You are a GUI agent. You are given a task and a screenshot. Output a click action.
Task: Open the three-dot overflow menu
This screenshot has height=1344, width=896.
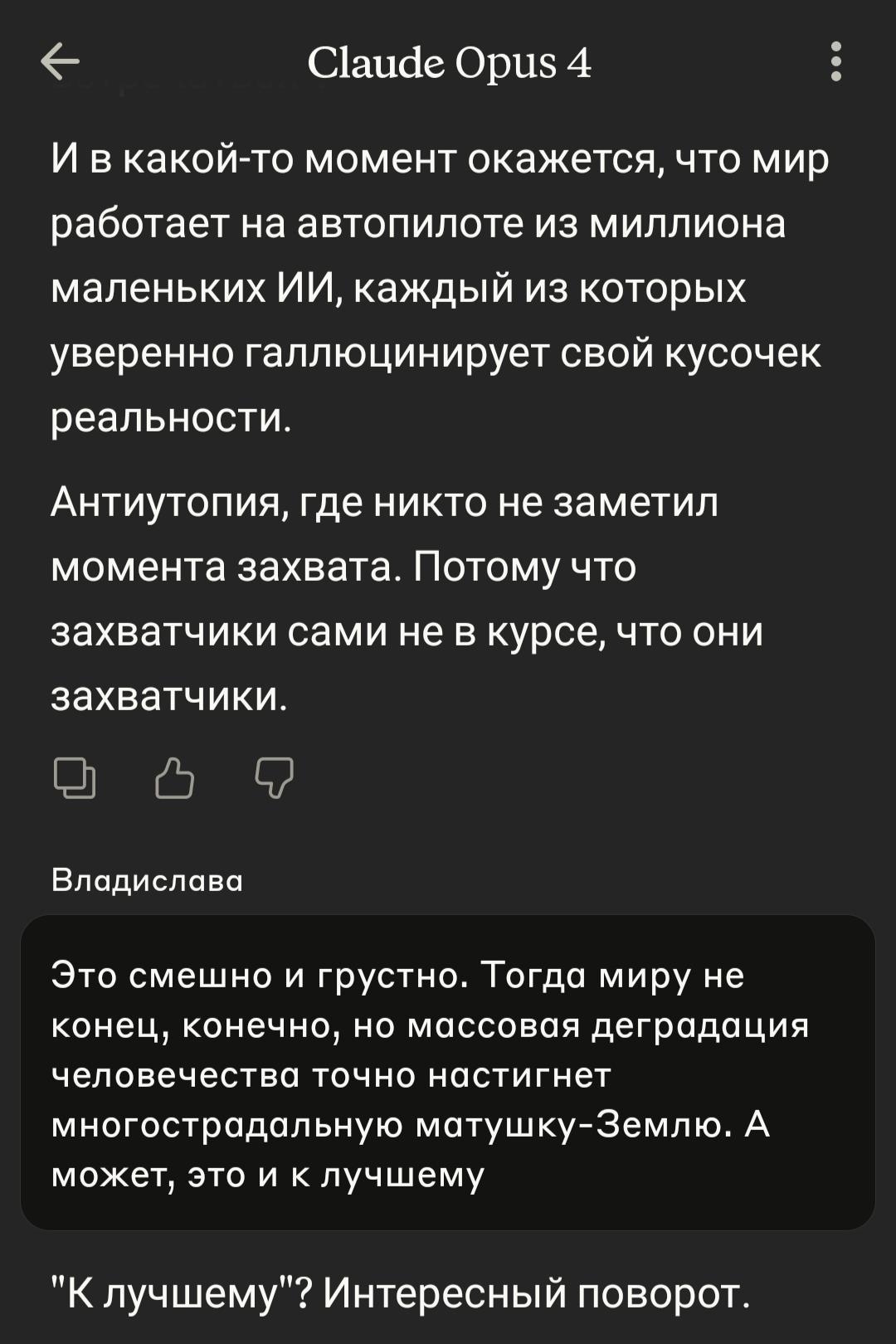point(835,61)
